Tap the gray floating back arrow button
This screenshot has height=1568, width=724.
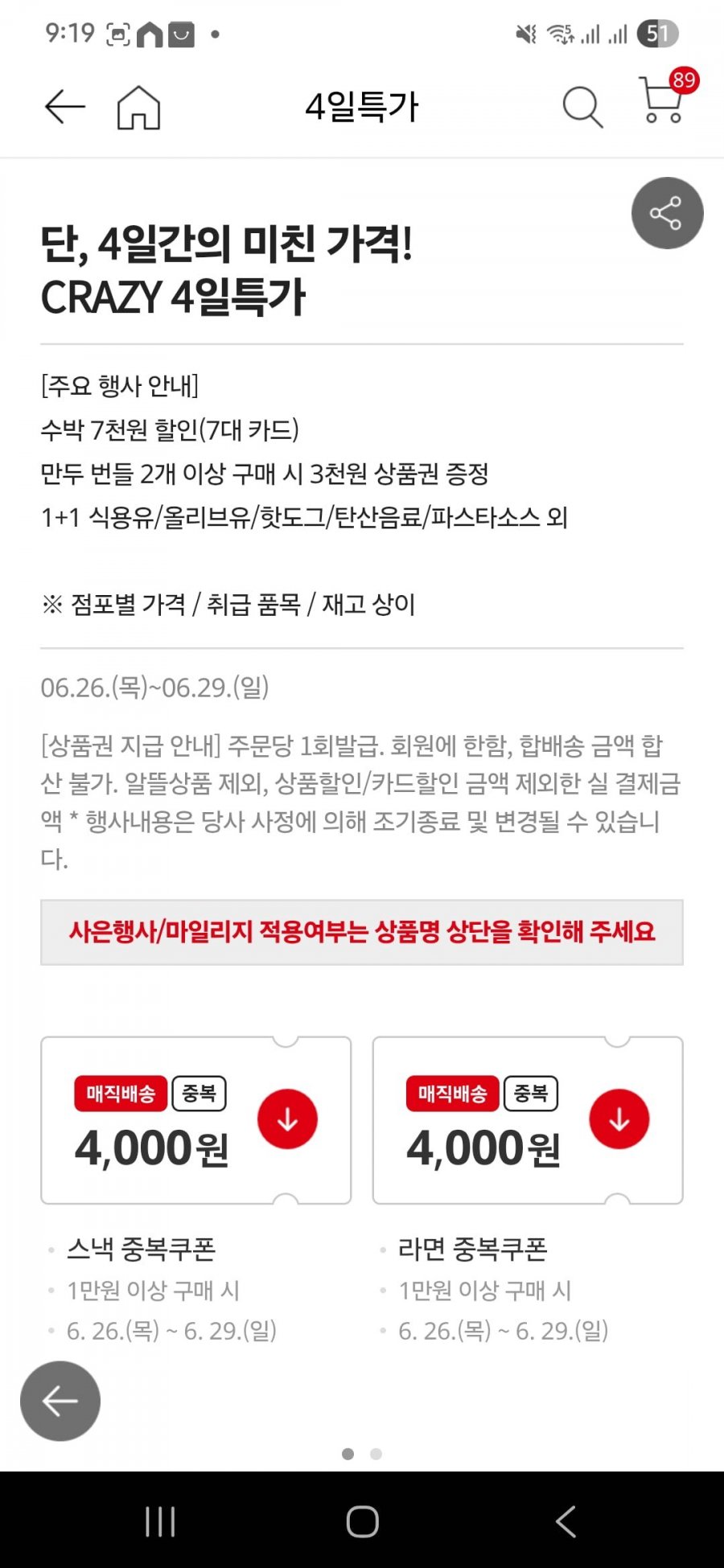pos(60,1401)
